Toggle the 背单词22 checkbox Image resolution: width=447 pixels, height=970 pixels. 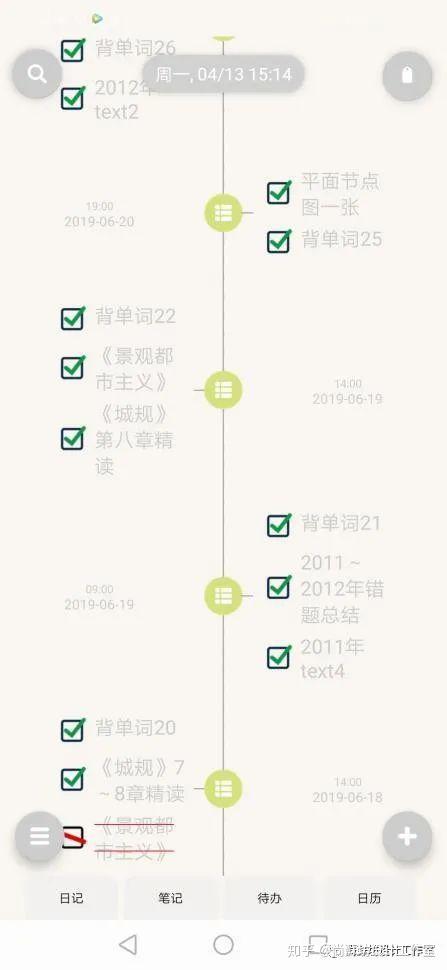click(x=73, y=318)
